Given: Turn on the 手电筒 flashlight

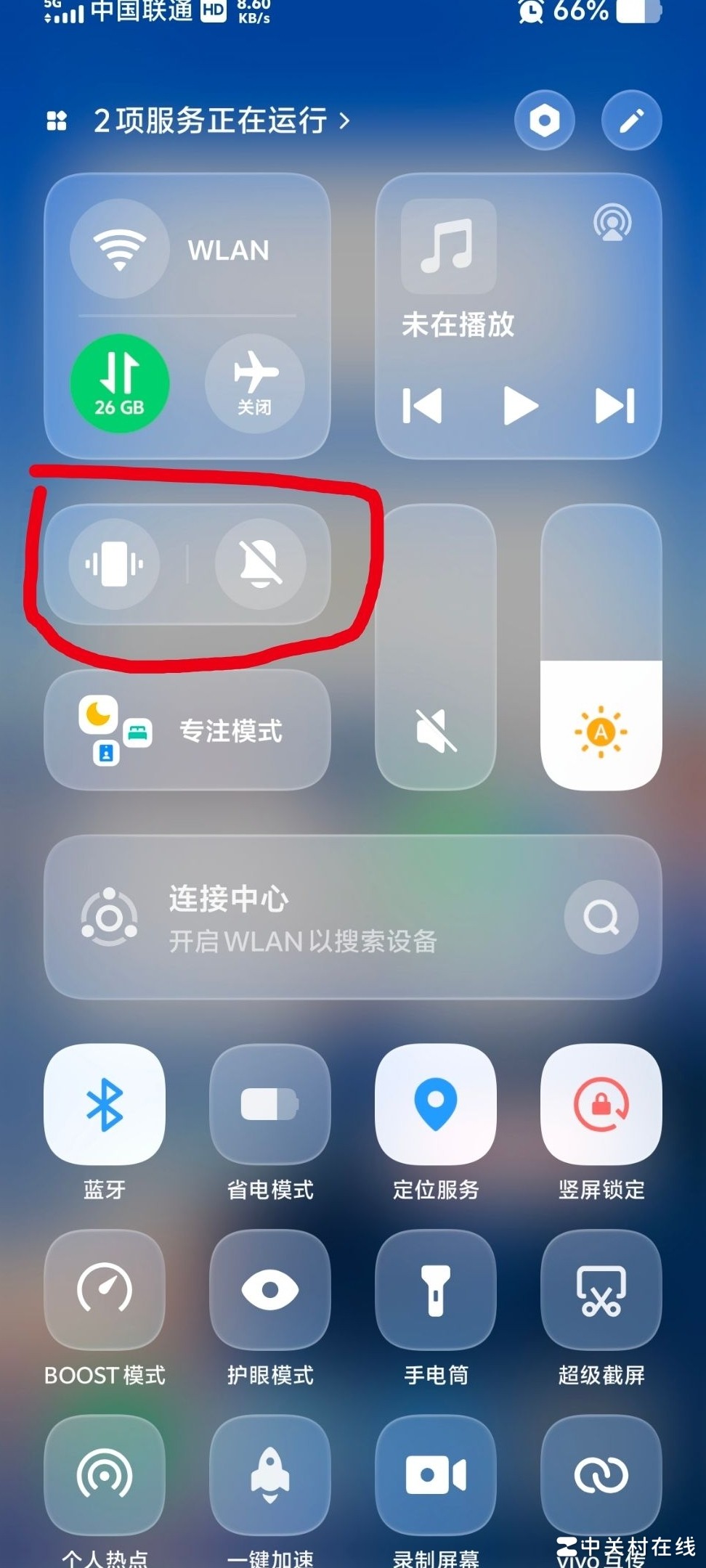Looking at the screenshot, I should 435,1290.
